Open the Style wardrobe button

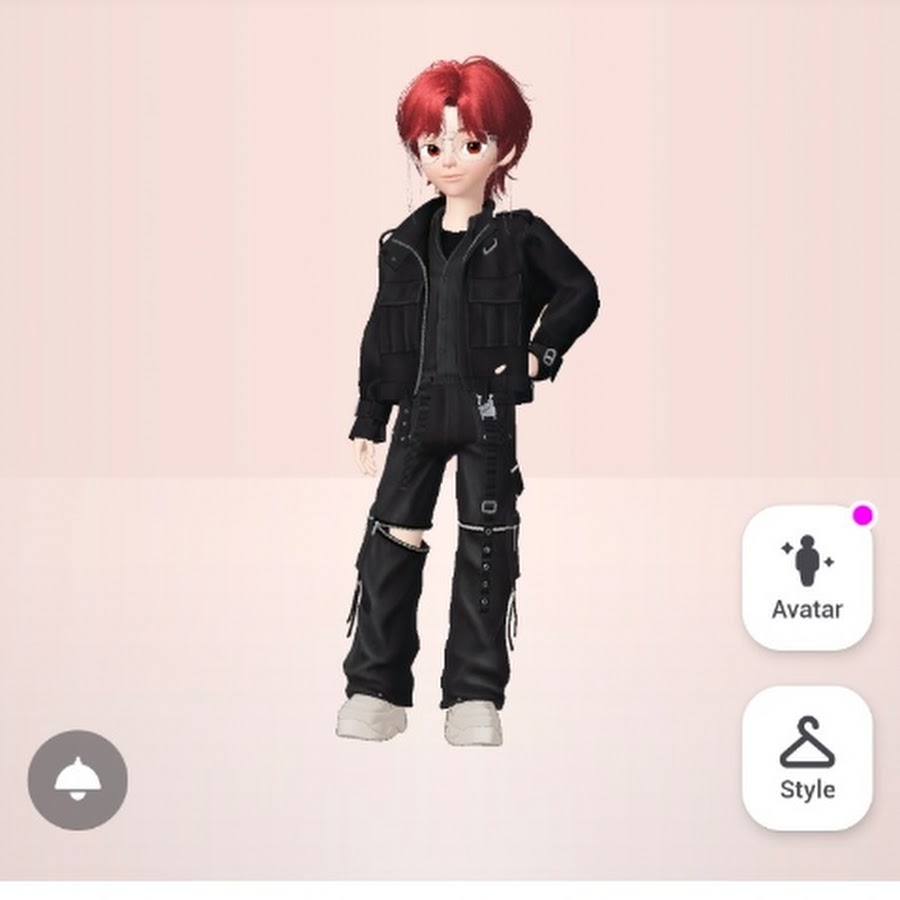click(807, 759)
